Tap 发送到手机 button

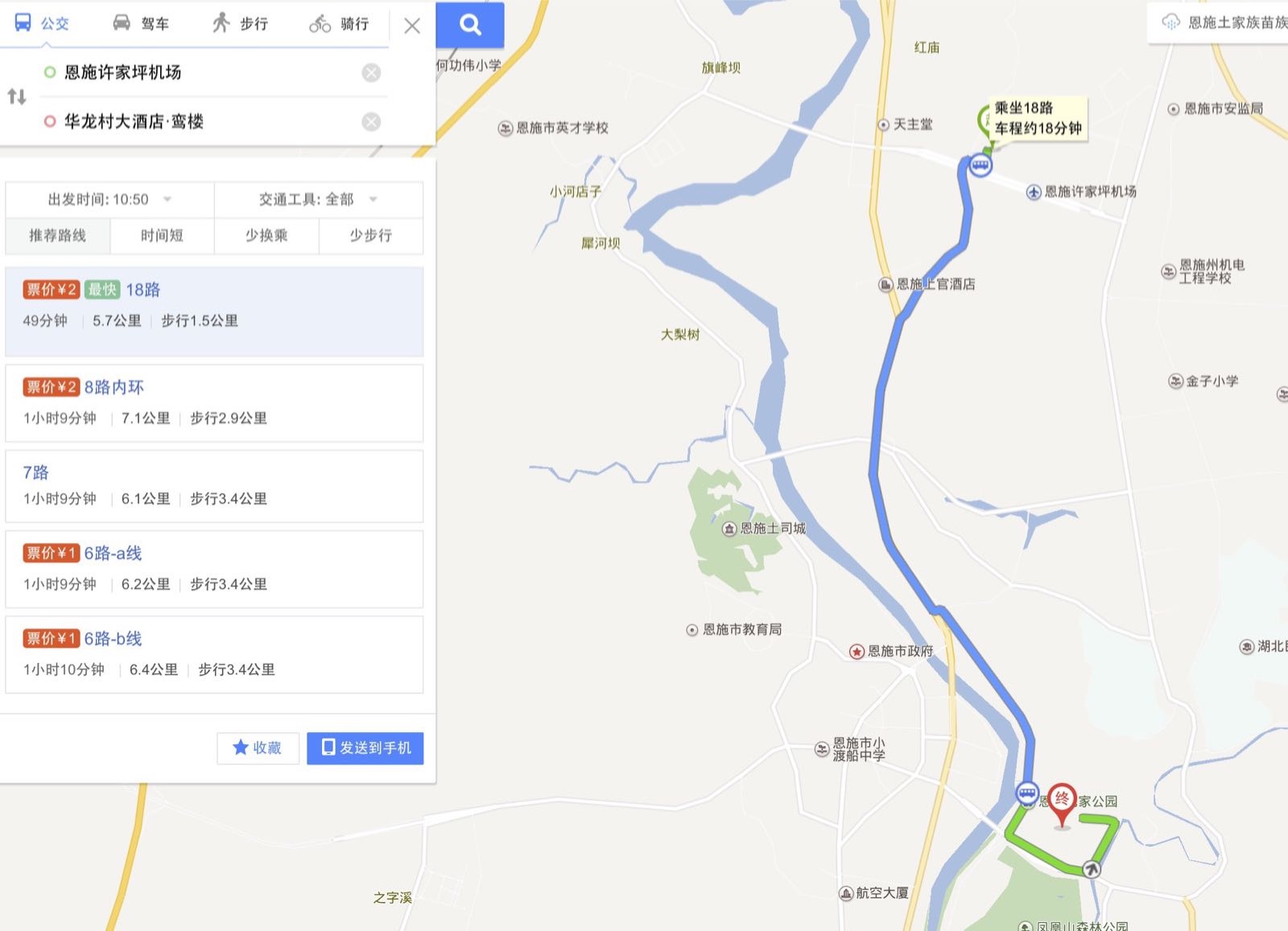365,748
